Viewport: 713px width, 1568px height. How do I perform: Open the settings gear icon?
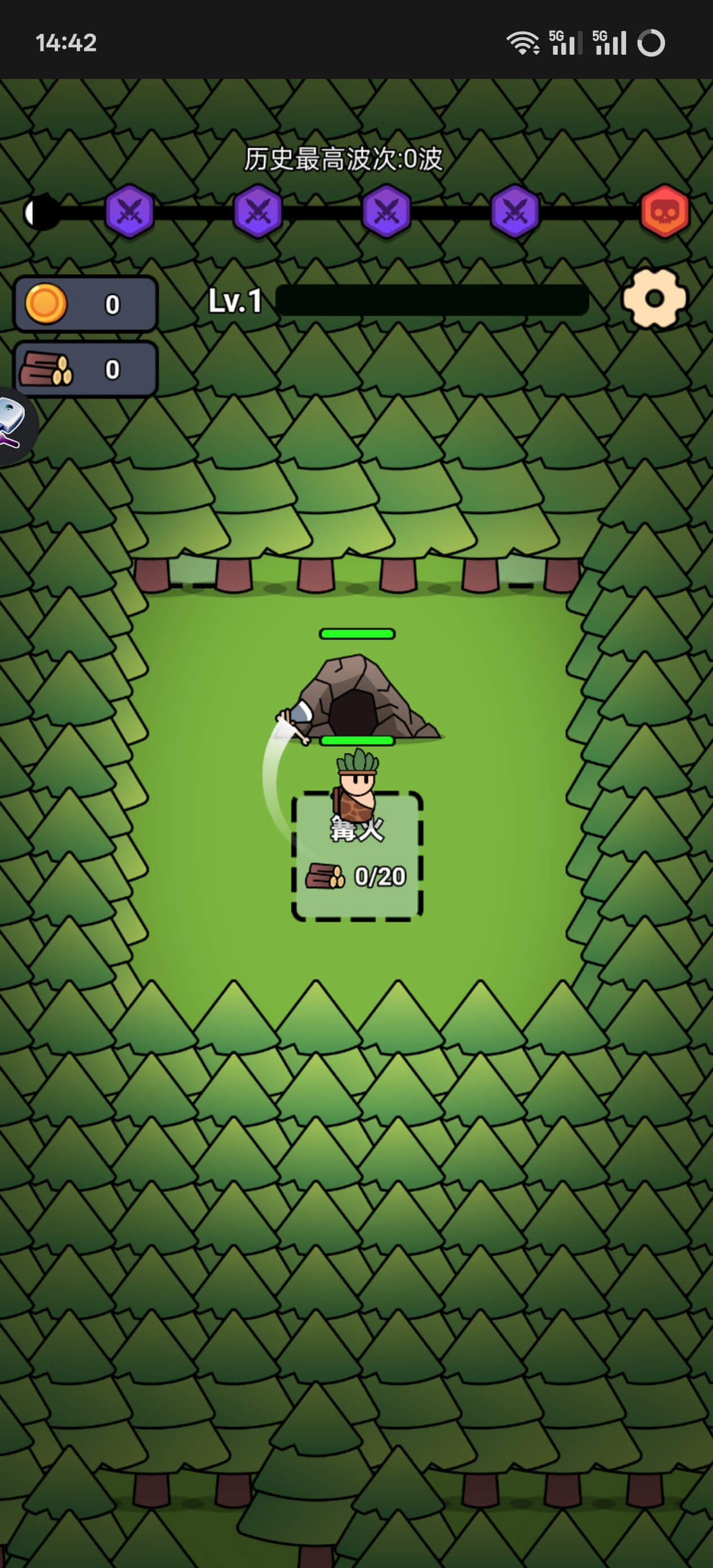(x=654, y=298)
